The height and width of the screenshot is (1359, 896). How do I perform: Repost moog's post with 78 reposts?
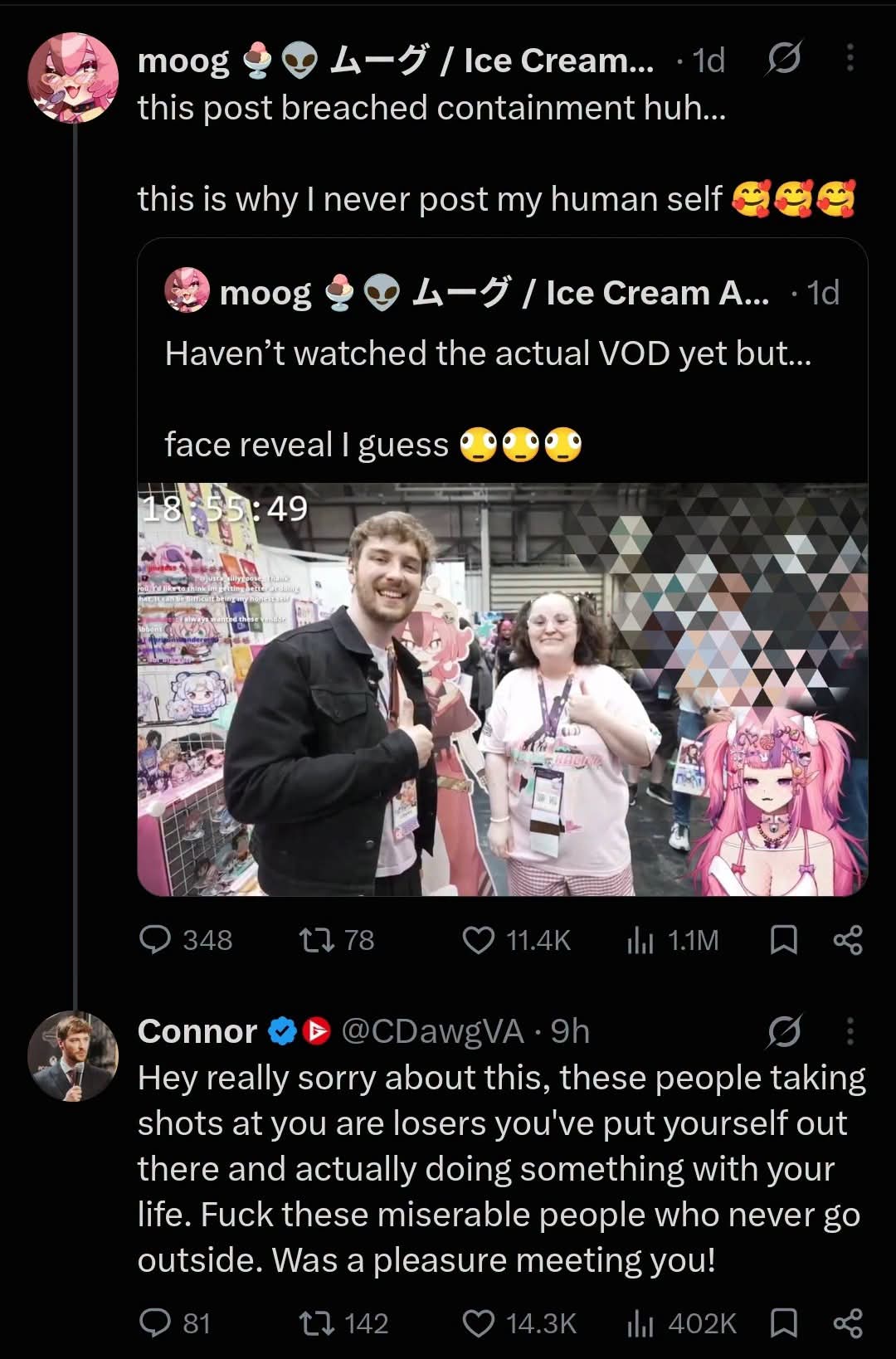click(337, 940)
